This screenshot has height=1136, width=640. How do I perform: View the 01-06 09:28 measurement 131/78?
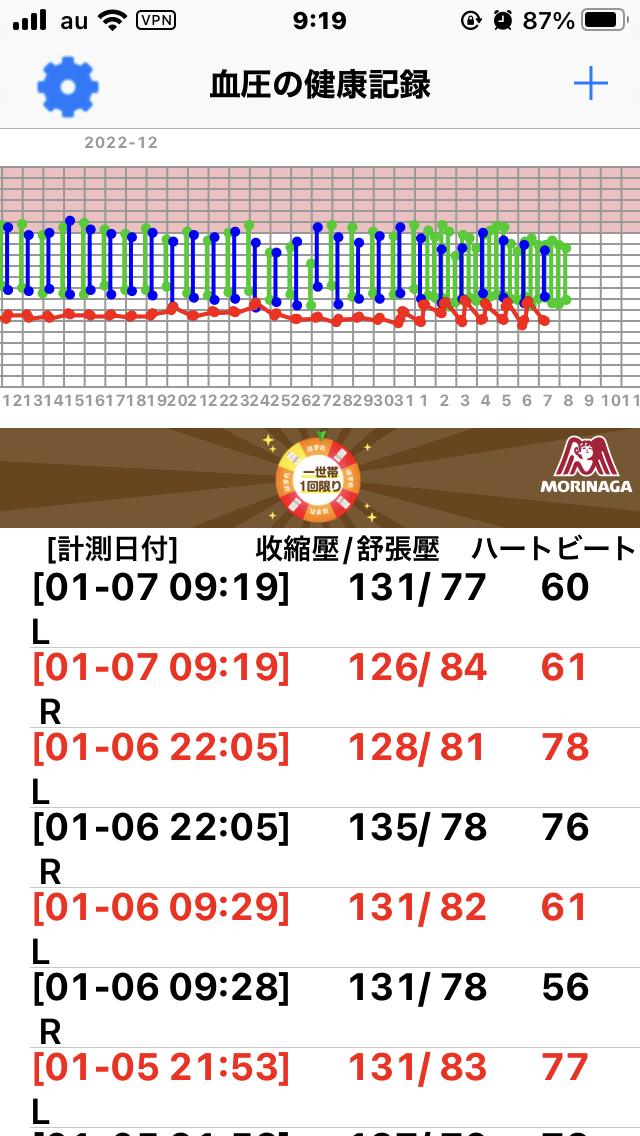pos(320,1007)
